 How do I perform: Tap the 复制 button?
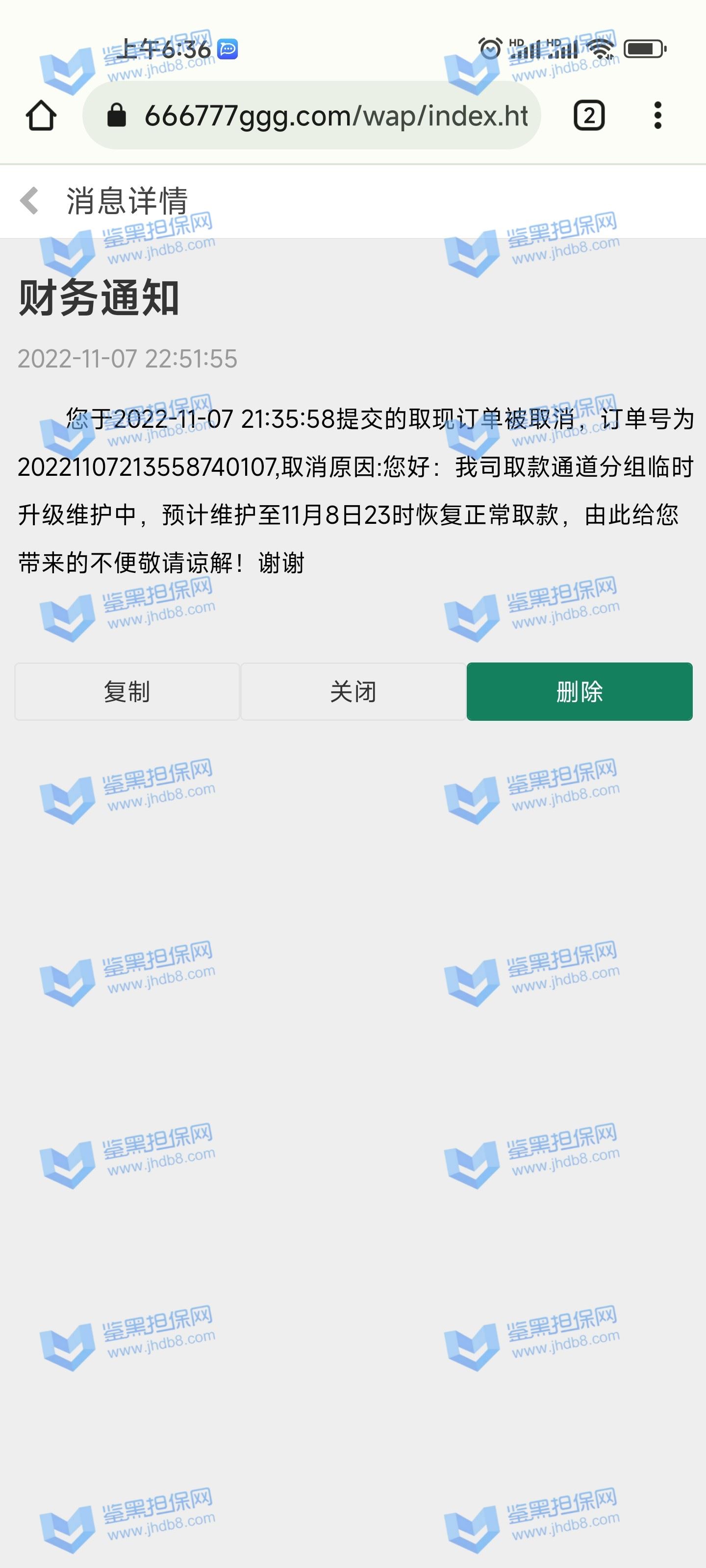pos(126,691)
